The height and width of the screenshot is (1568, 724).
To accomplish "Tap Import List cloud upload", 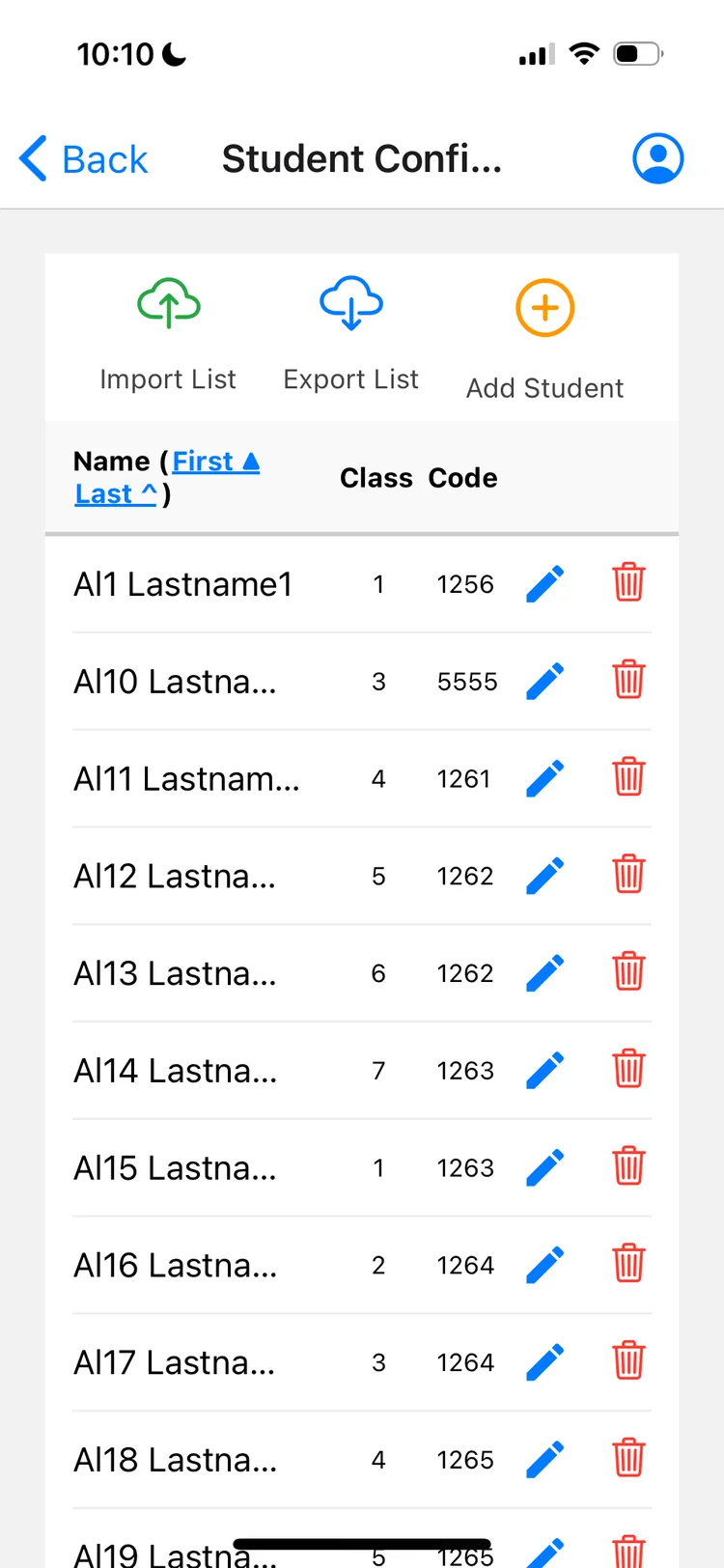I will (168, 305).
